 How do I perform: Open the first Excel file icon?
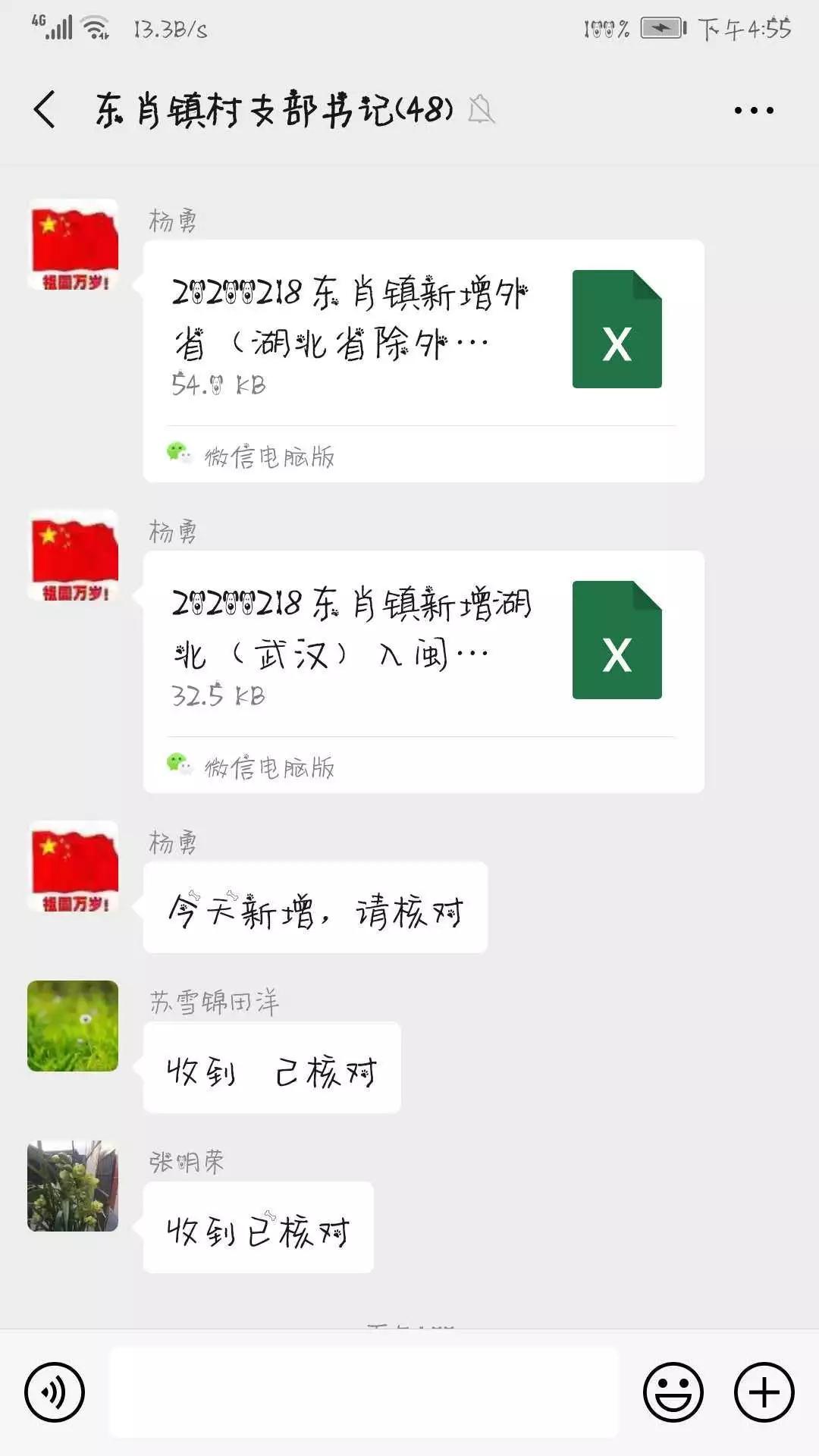click(618, 328)
